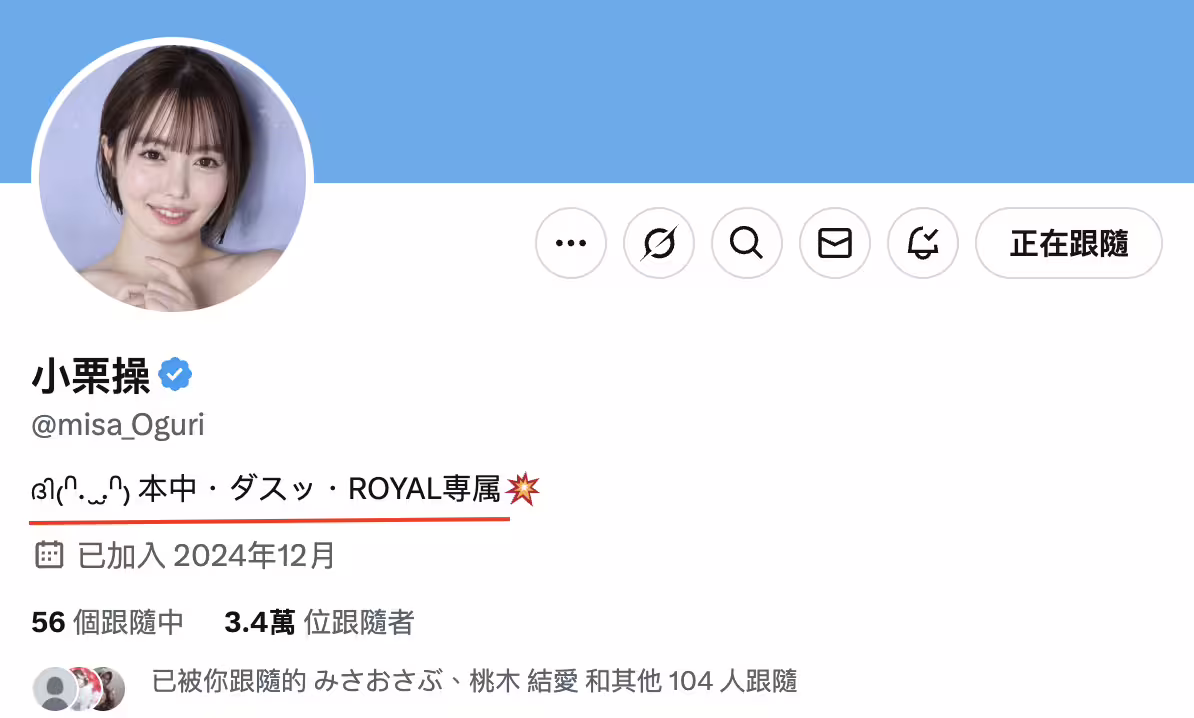
Task: View followers you know (みさおさぶ, 桃木 結愛)
Action: point(474,683)
